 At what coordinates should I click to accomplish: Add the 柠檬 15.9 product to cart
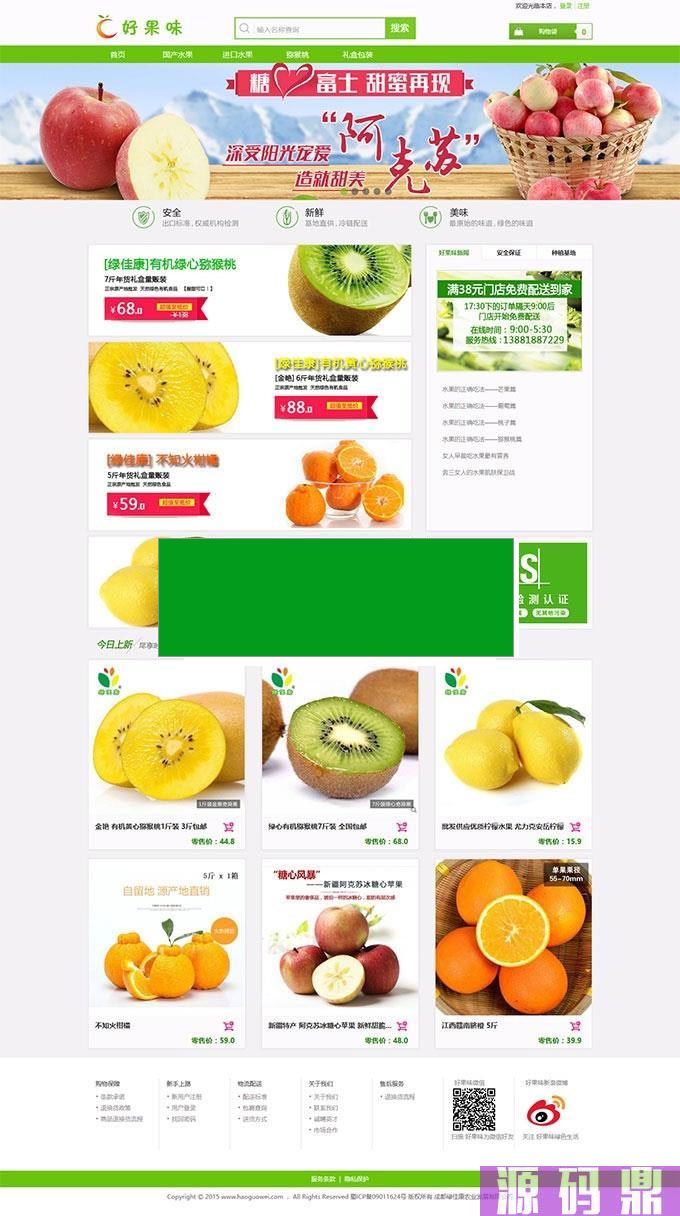tap(574, 827)
